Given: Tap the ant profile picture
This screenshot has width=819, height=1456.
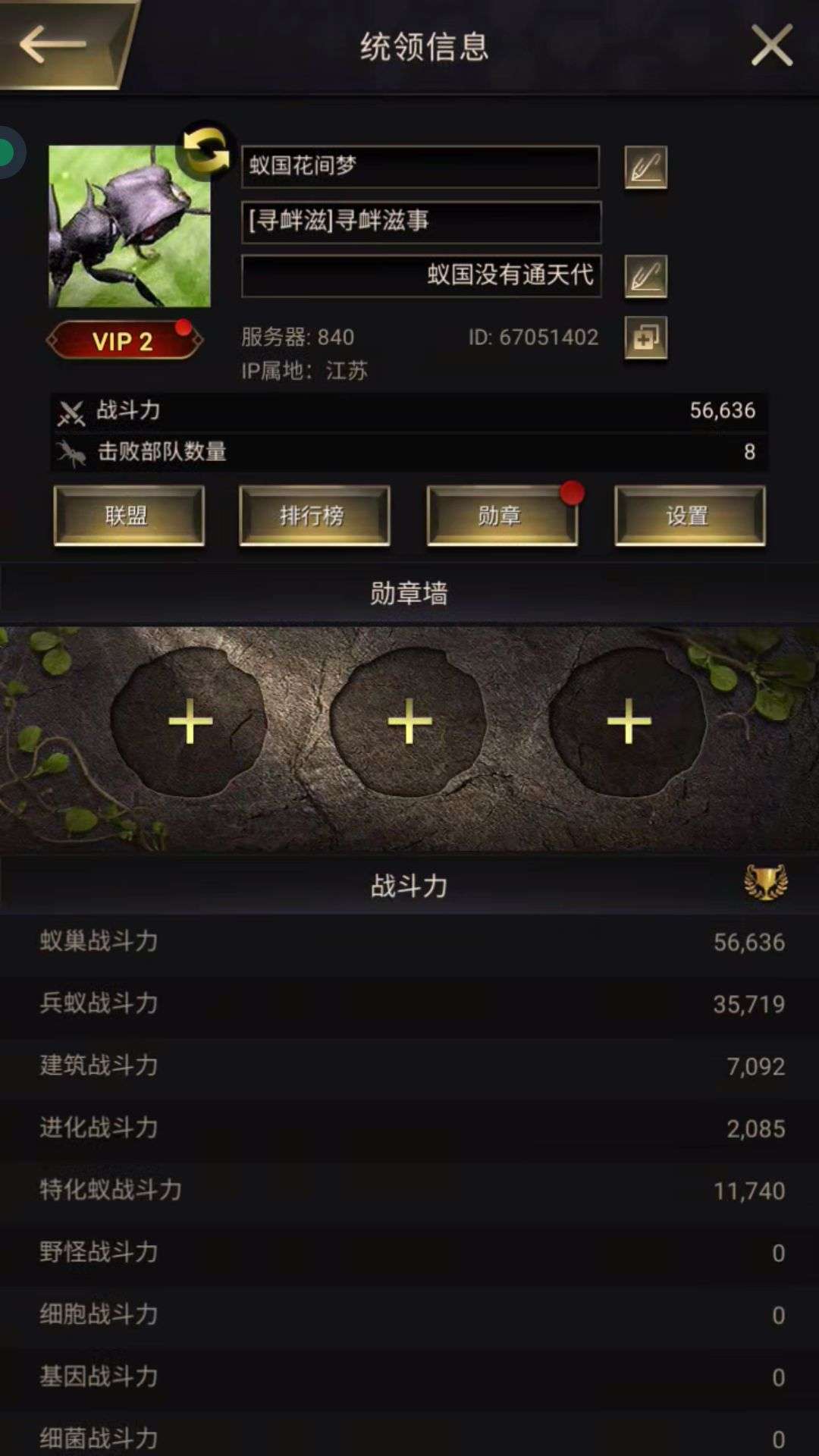Looking at the screenshot, I should [129, 227].
